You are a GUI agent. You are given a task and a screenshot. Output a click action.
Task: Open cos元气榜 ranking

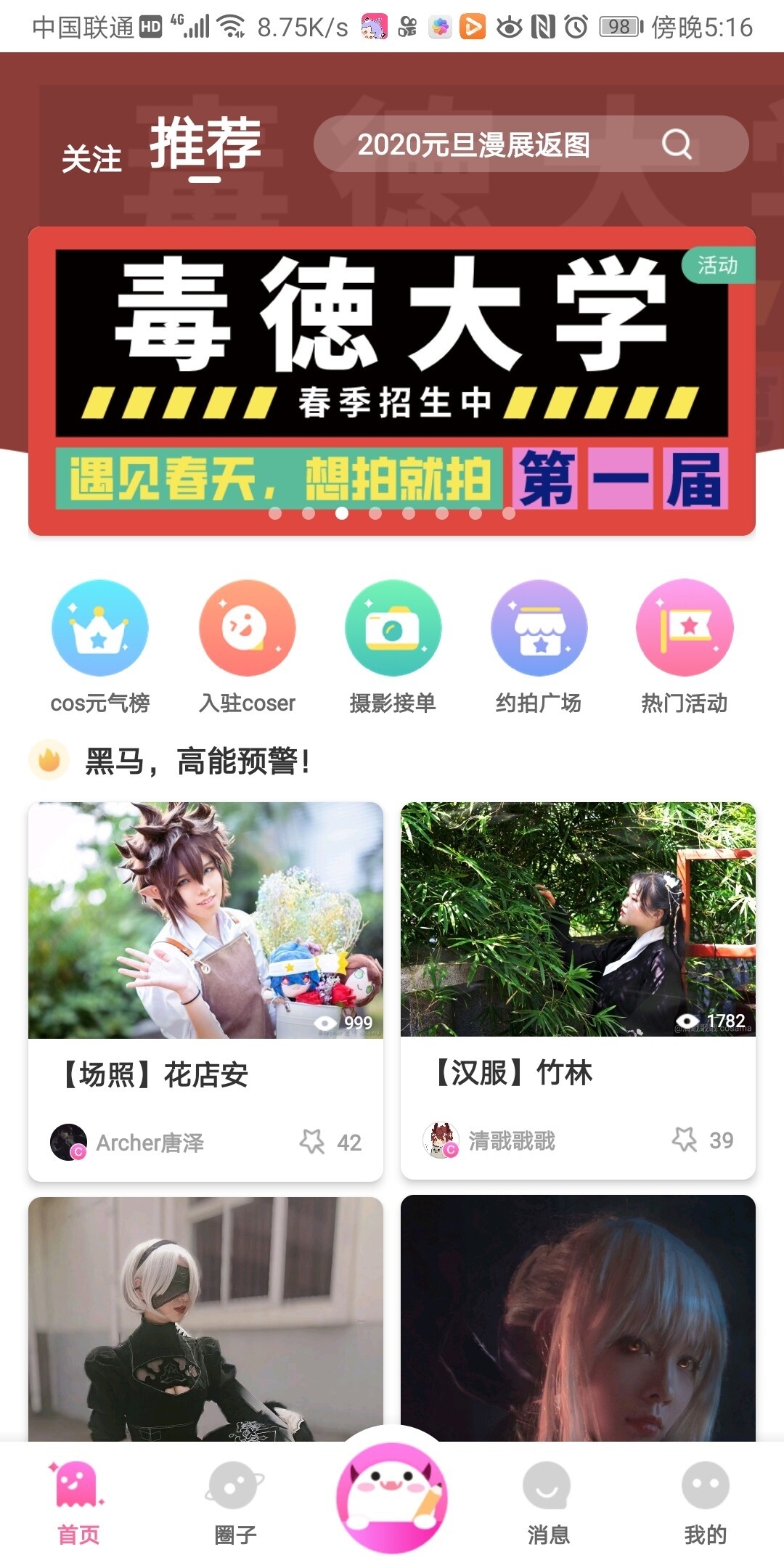point(100,645)
